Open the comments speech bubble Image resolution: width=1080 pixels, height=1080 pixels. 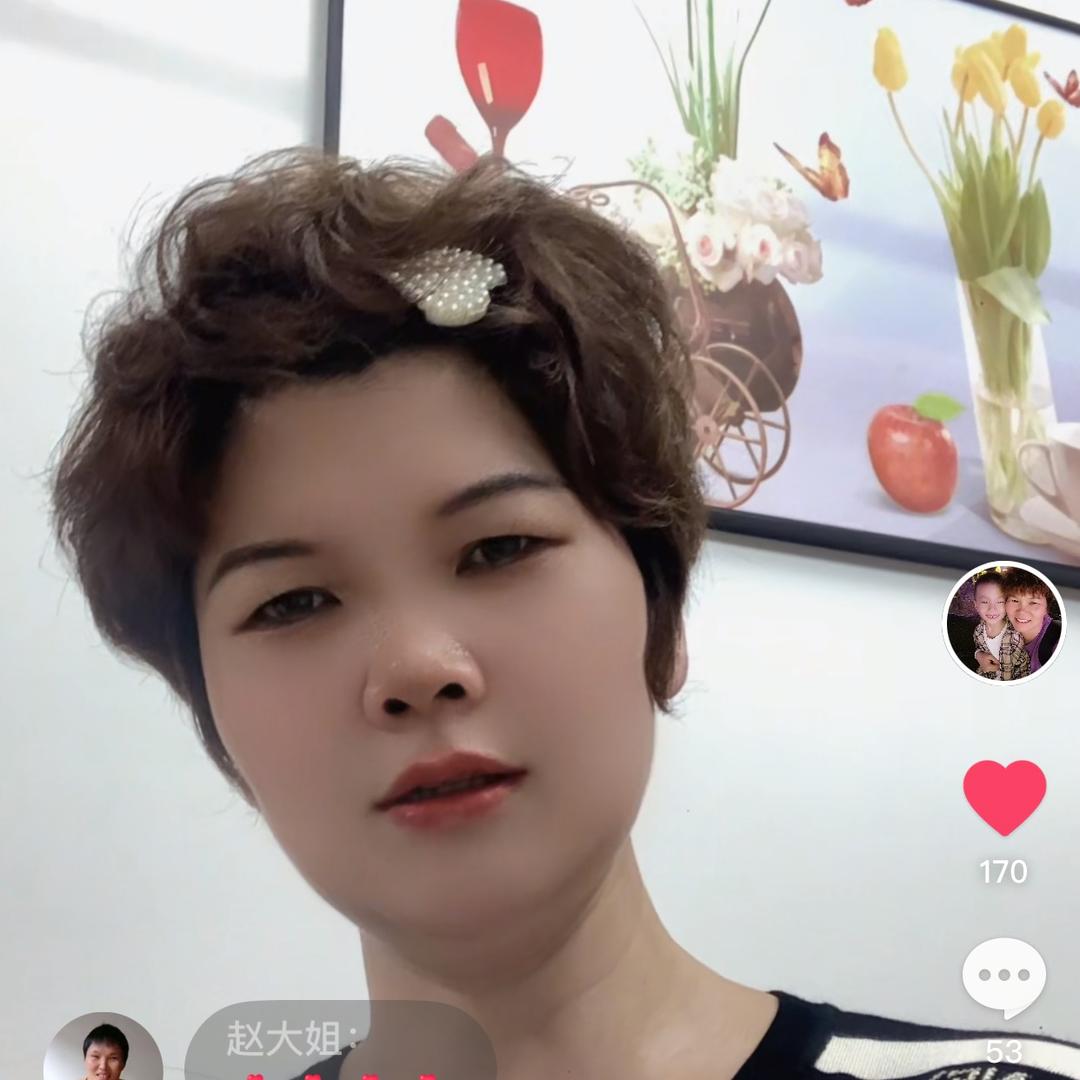click(x=1004, y=976)
